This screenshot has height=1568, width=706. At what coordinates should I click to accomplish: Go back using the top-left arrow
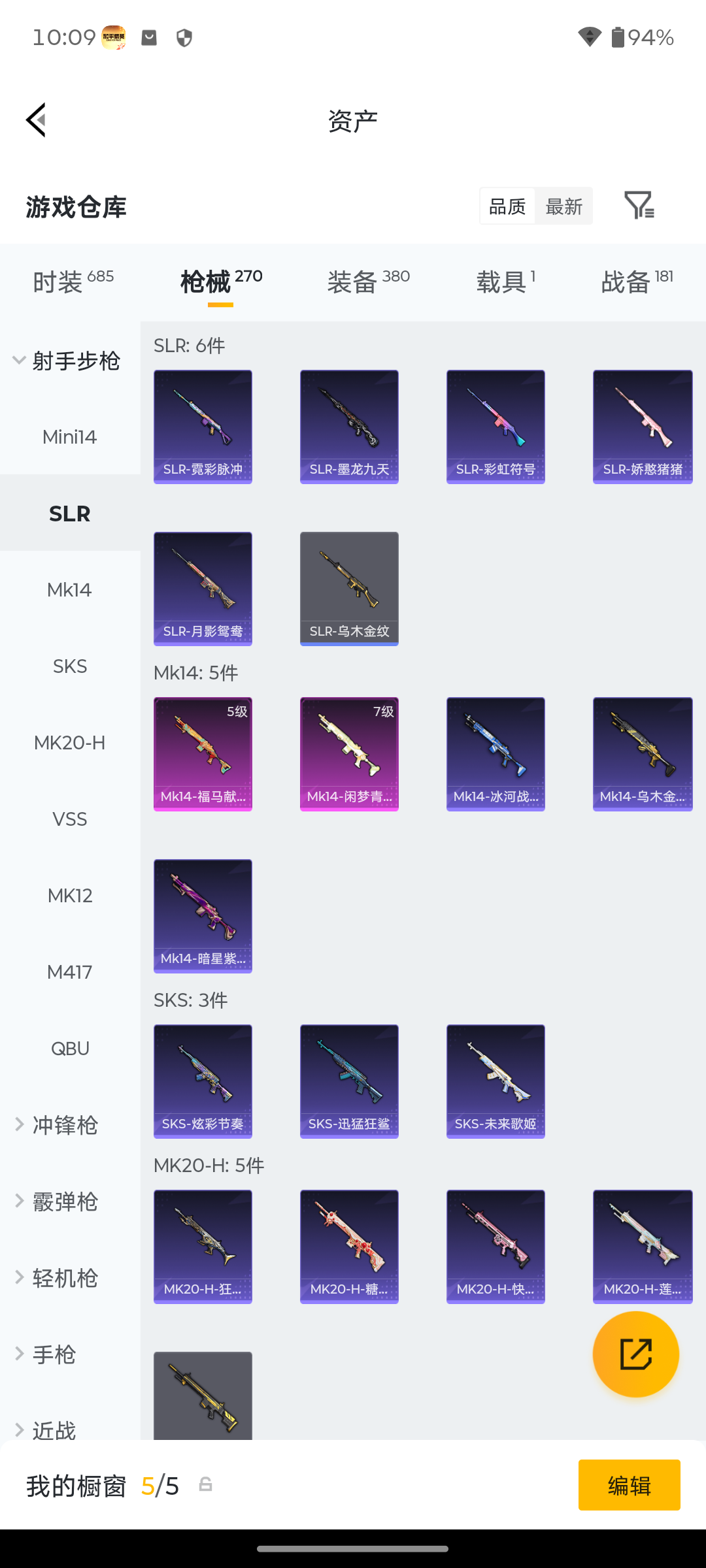pyautogui.click(x=36, y=120)
